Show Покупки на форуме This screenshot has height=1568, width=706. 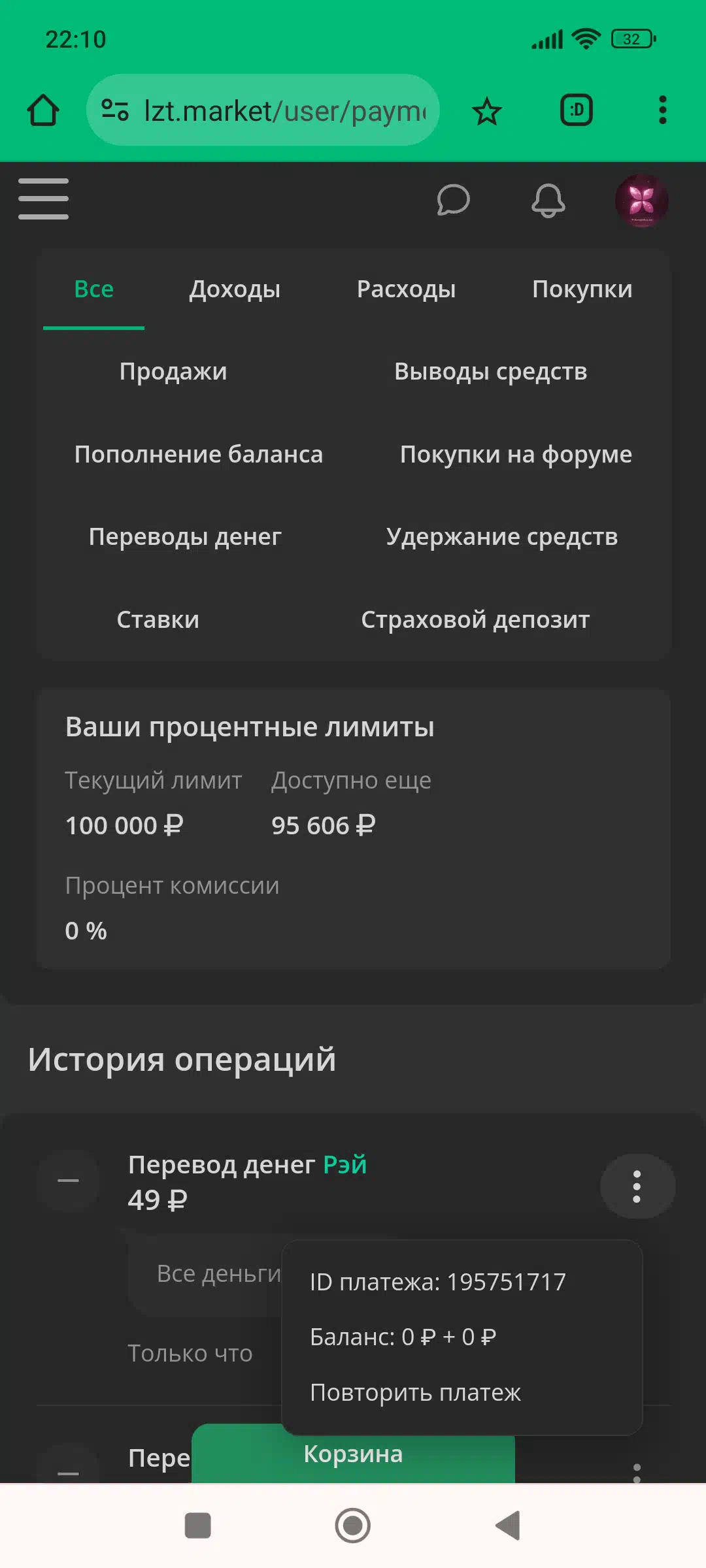(516, 455)
